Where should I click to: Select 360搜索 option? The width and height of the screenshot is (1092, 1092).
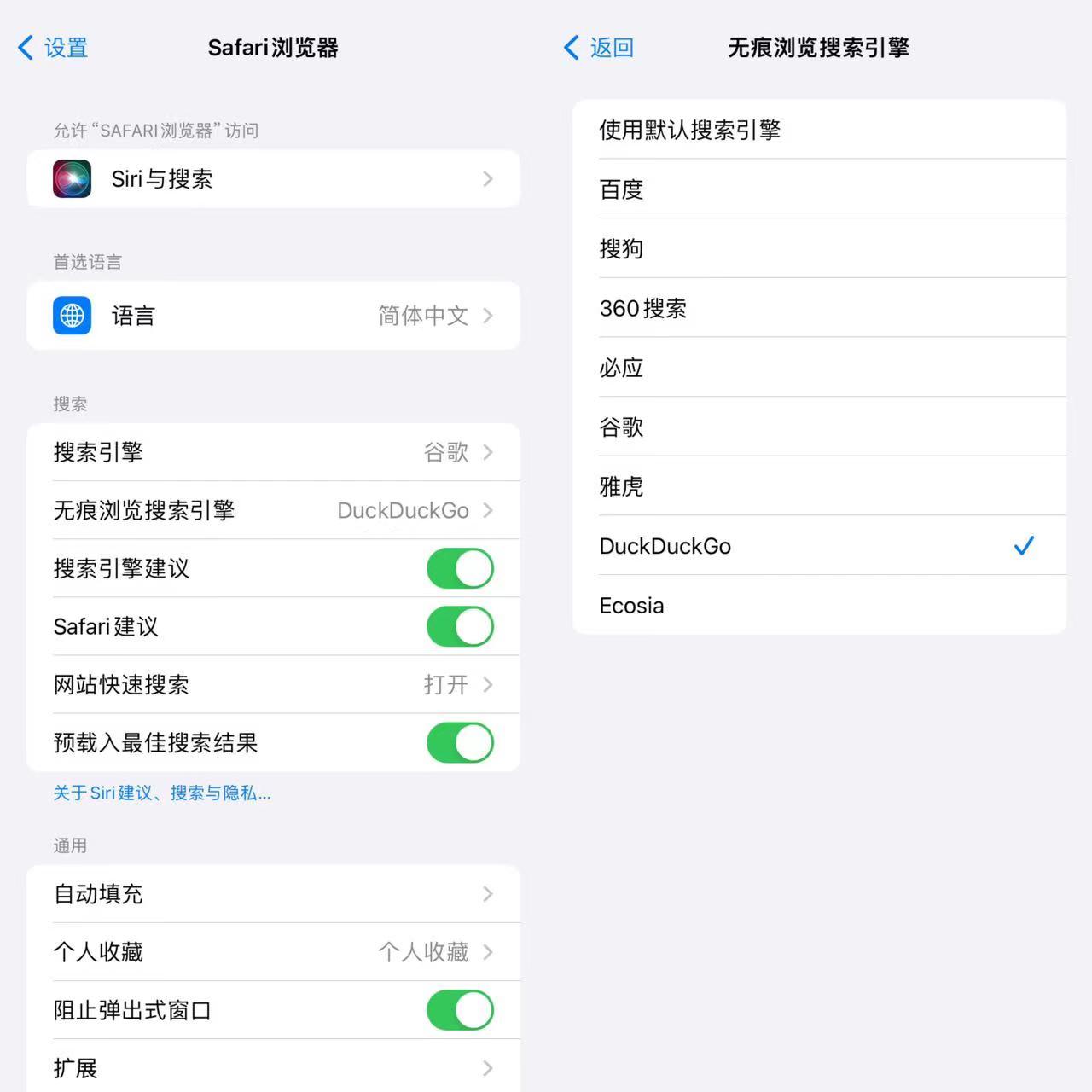819,308
